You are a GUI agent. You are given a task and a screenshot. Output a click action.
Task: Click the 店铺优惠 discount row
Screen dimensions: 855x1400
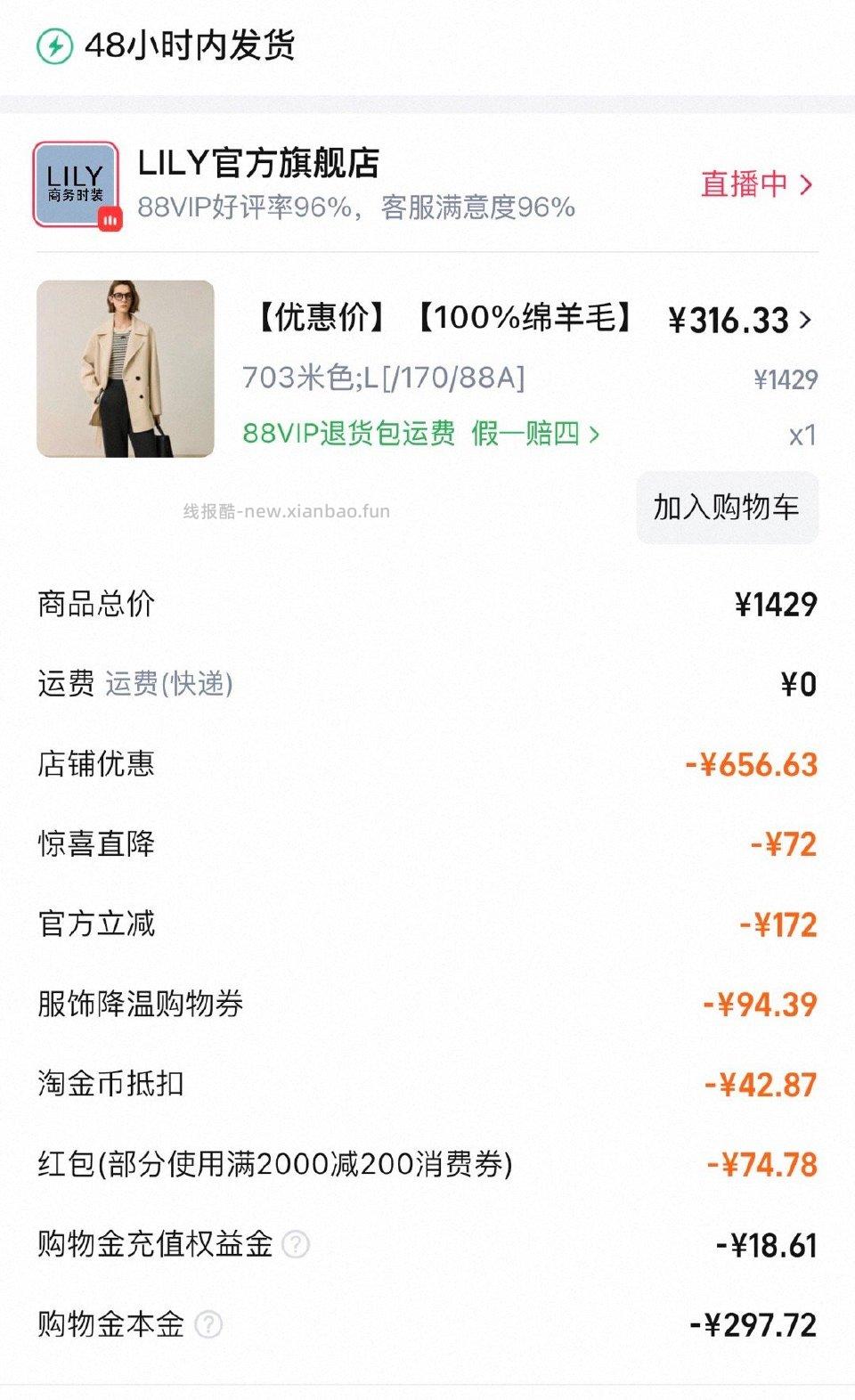[x=95, y=765]
